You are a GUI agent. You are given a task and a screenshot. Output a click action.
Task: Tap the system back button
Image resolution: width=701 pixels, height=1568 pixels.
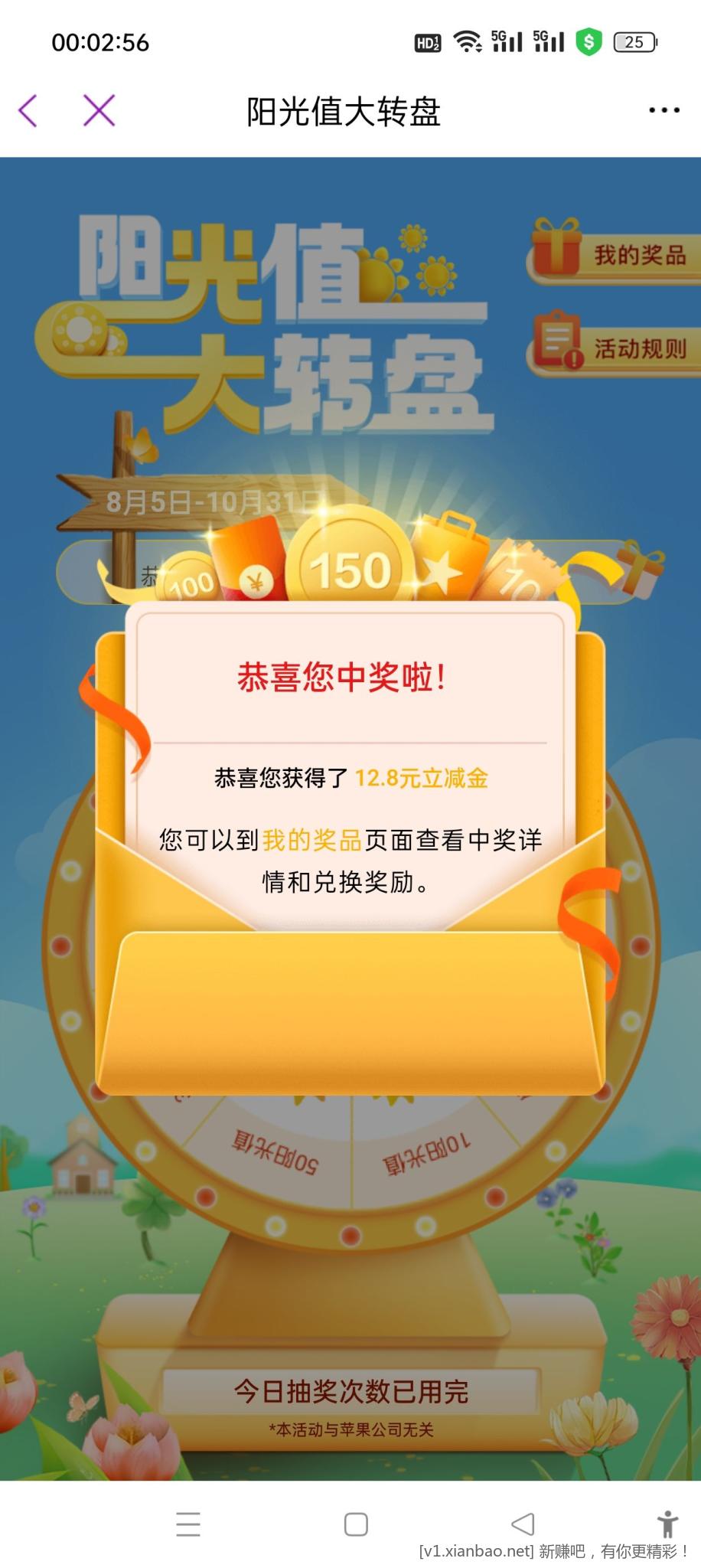(x=523, y=1524)
